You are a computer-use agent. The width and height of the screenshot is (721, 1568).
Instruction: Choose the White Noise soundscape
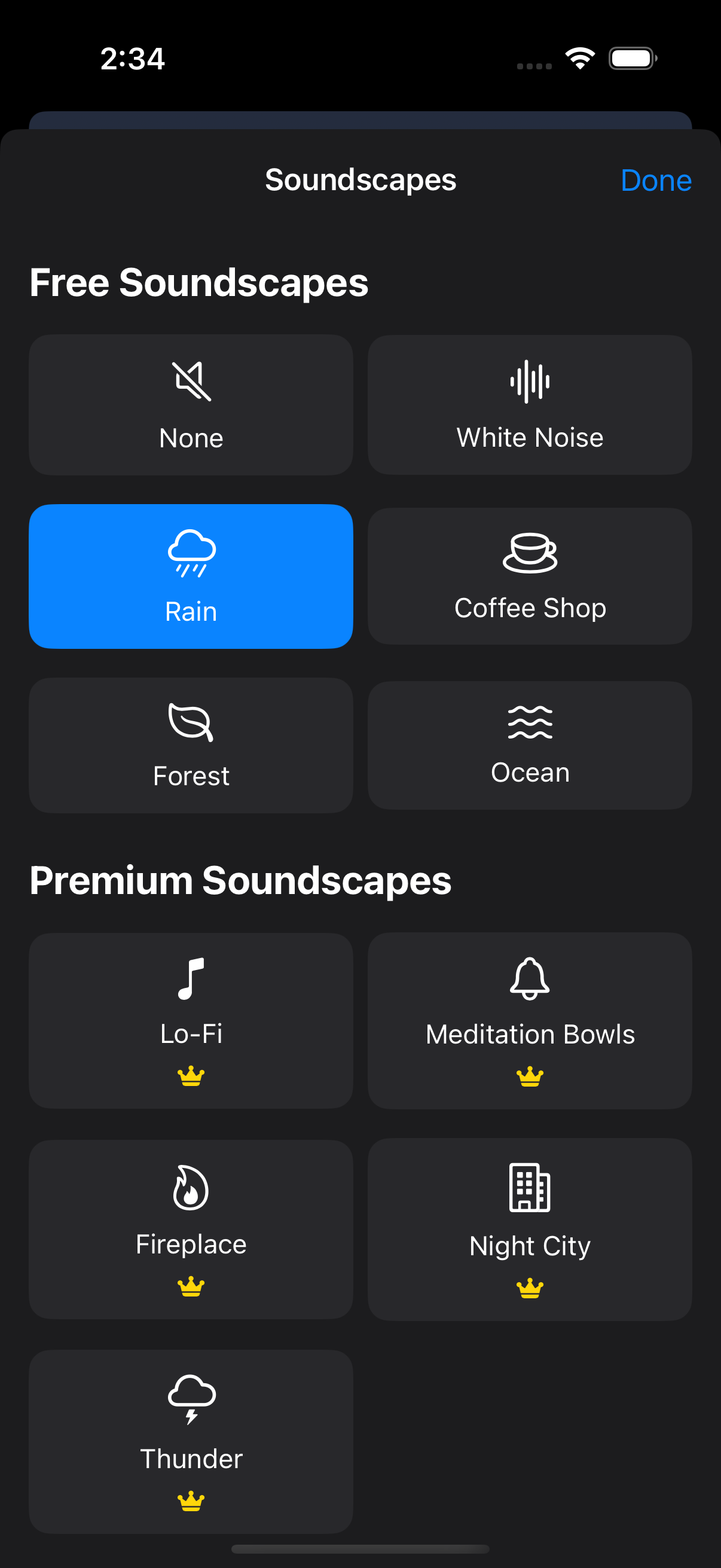(x=529, y=405)
